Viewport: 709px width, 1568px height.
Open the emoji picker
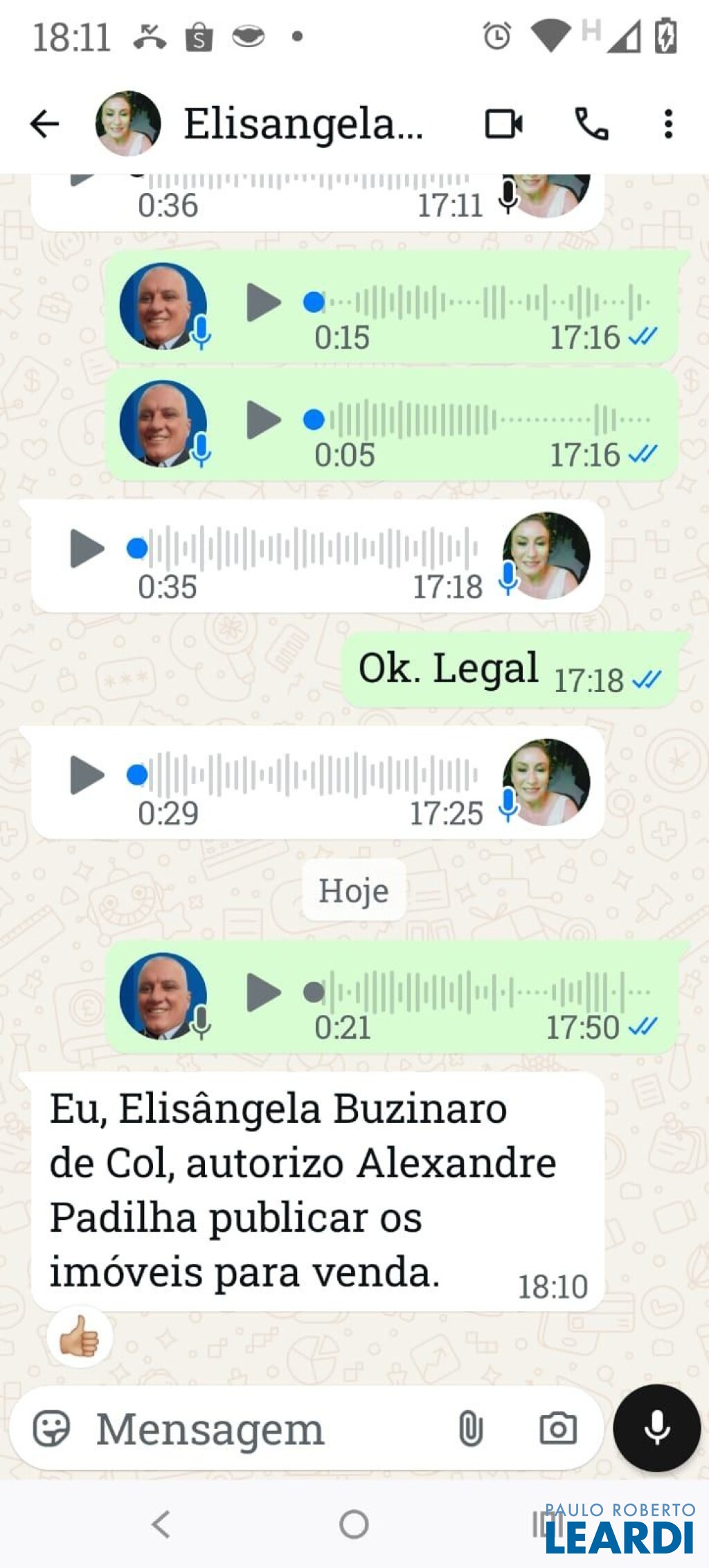(52, 1429)
